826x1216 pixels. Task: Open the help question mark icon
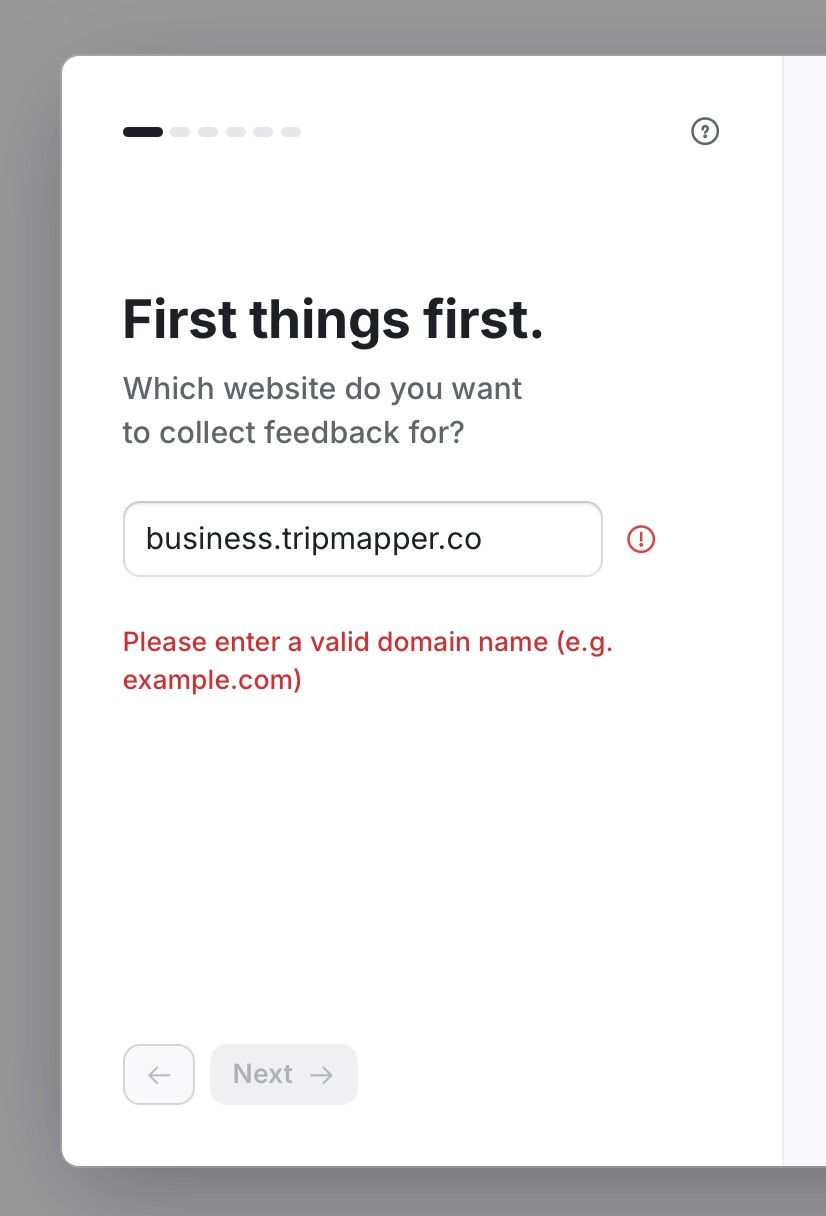[705, 131]
